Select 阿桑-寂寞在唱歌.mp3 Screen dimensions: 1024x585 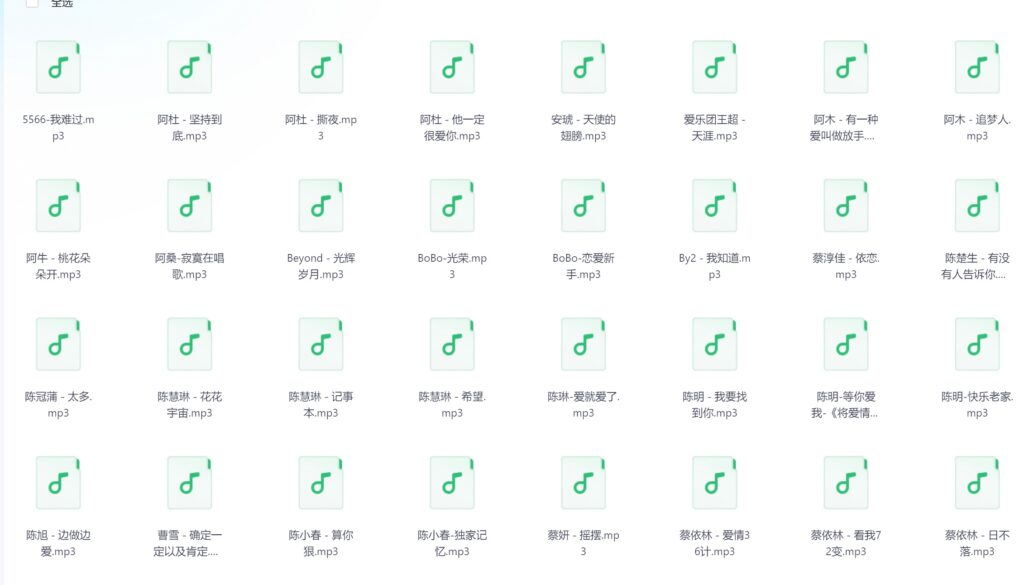coord(189,206)
